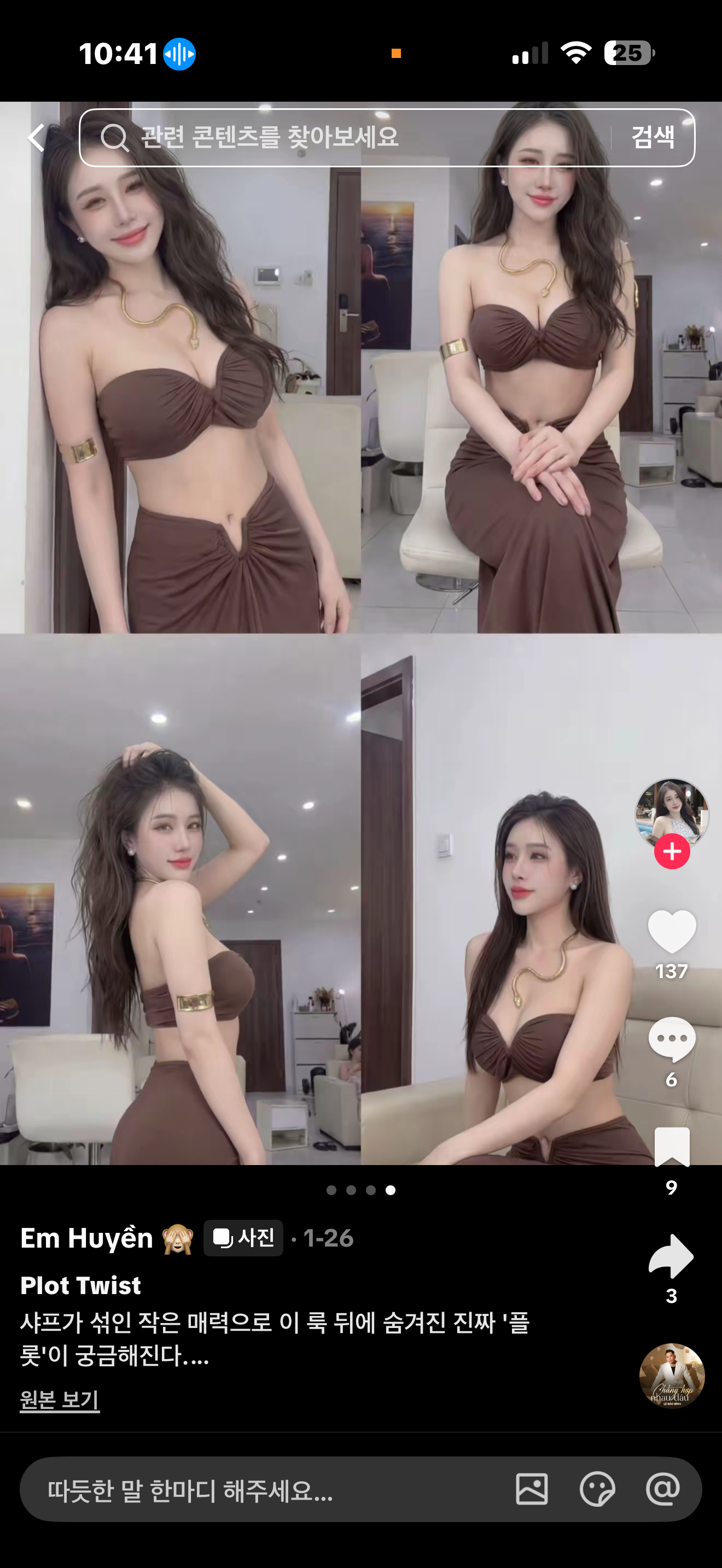The width and height of the screenshot is (722, 1568).
Task: Open the comments on this post
Action: (672, 1040)
